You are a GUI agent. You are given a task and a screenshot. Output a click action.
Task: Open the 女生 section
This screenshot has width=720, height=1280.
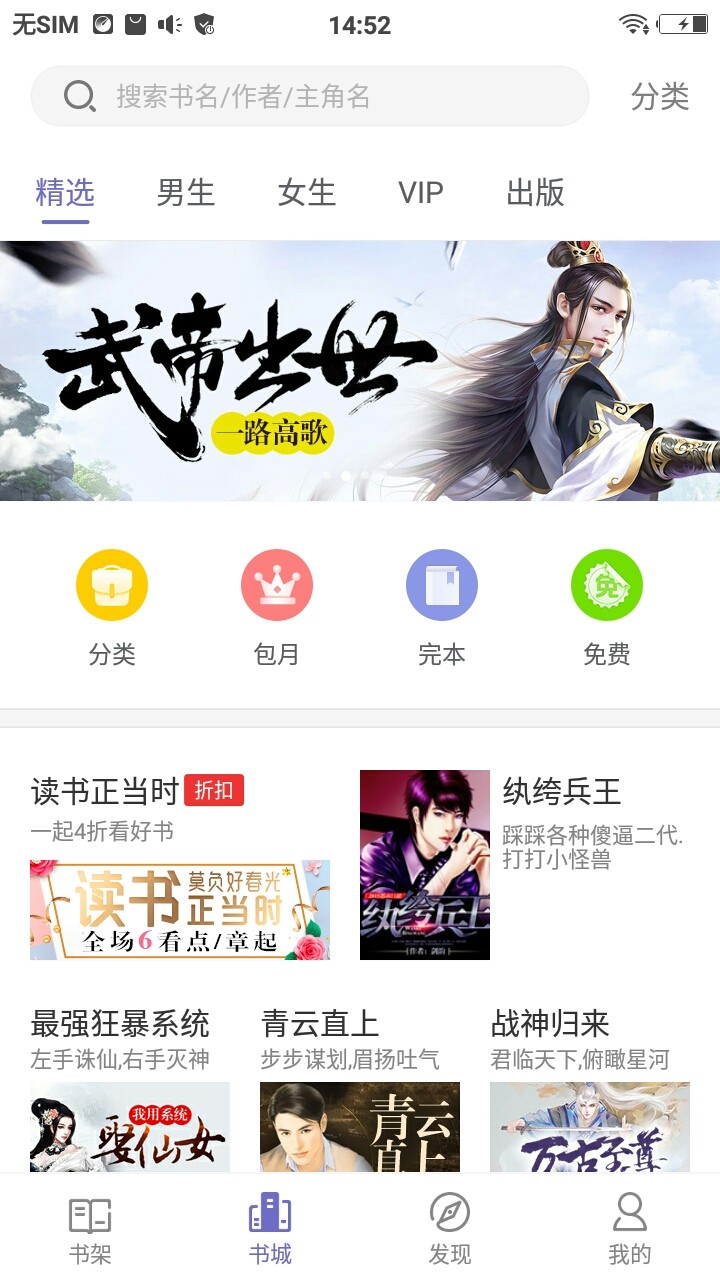305,192
